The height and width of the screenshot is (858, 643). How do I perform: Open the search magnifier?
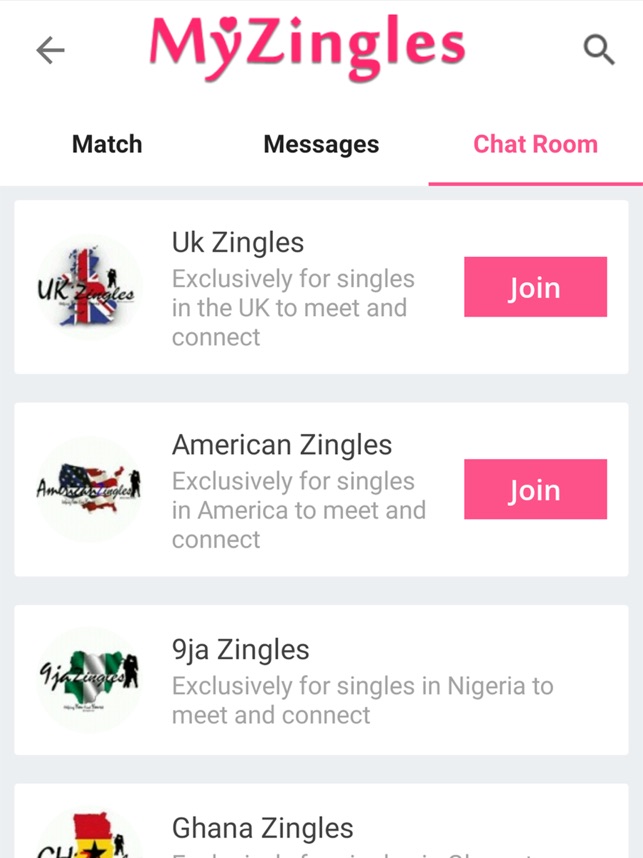tap(598, 49)
